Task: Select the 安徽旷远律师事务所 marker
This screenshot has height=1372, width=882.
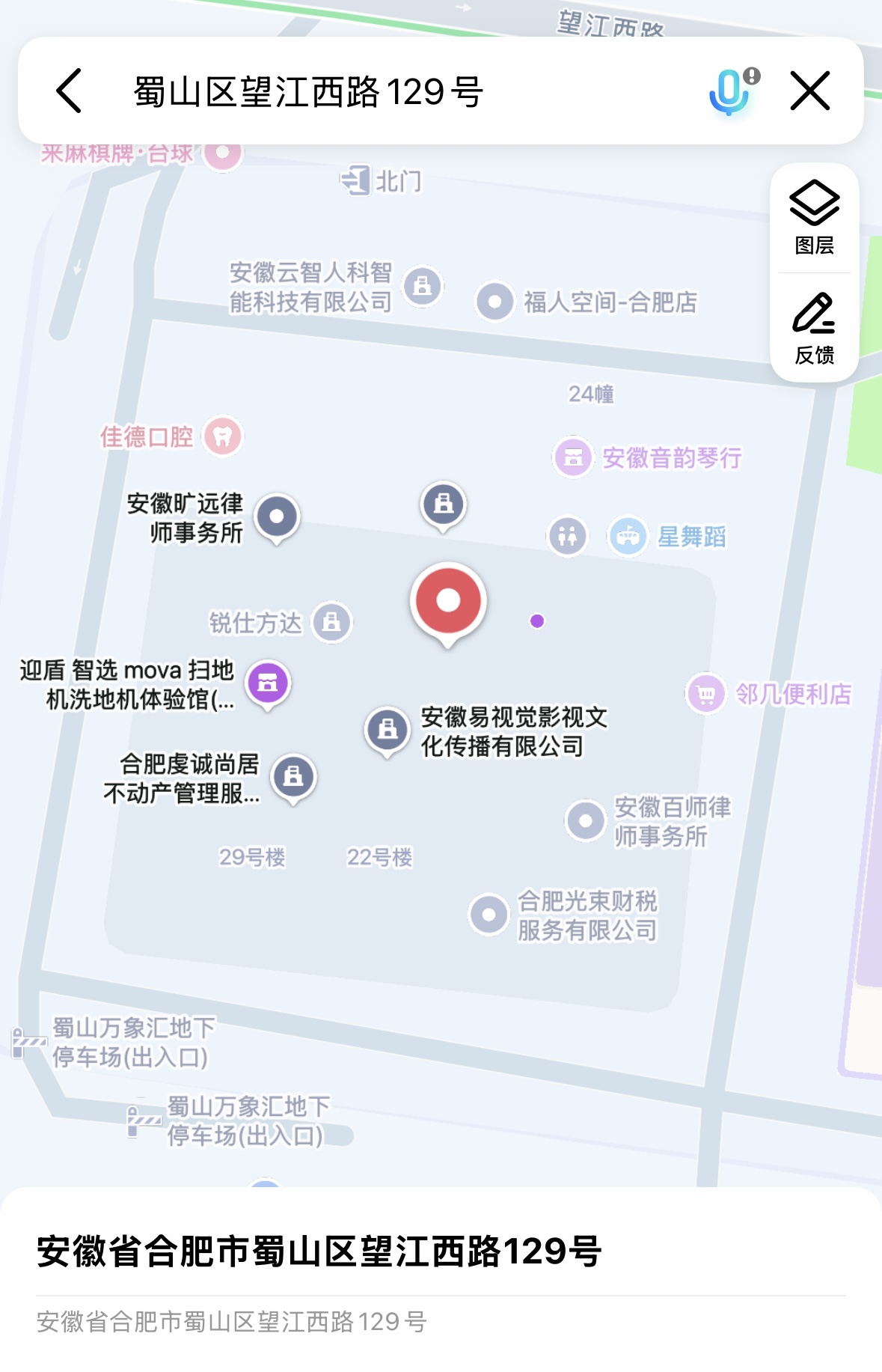Action: point(278,516)
